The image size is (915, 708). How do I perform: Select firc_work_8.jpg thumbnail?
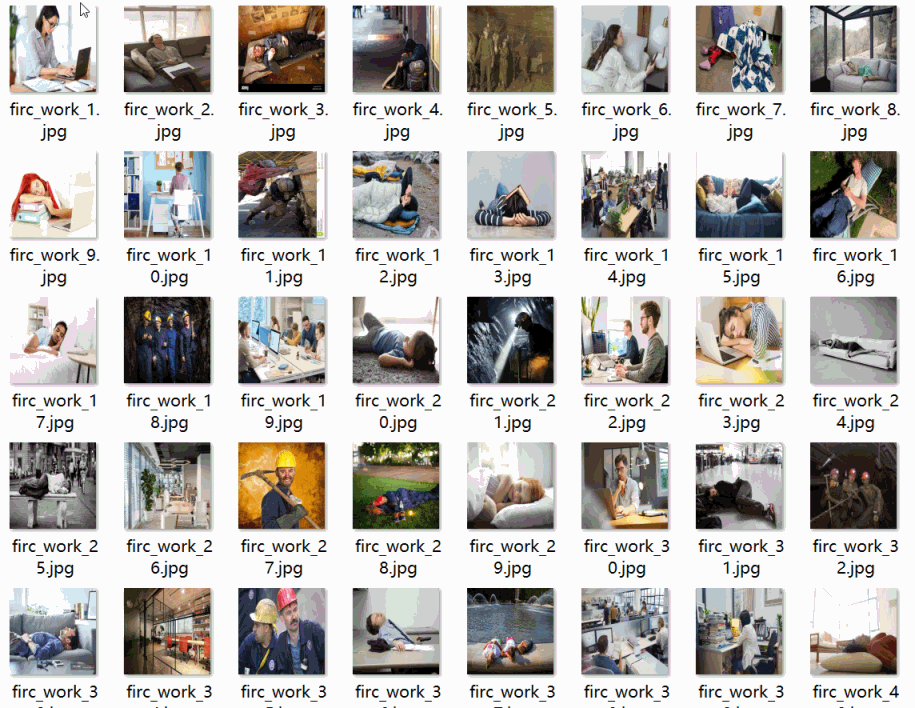tap(854, 49)
